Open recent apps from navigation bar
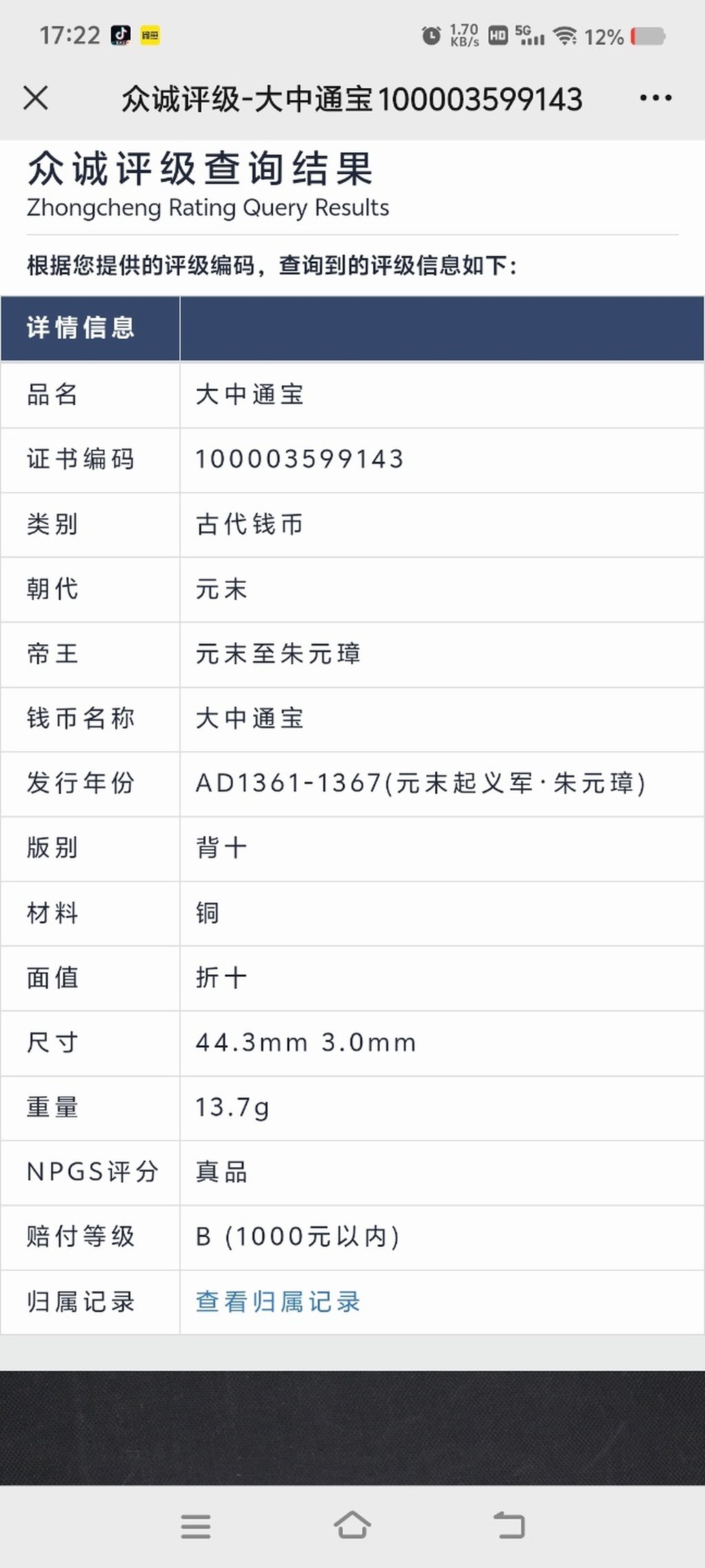The height and width of the screenshot is (1568, 705). pos(196,1527)
